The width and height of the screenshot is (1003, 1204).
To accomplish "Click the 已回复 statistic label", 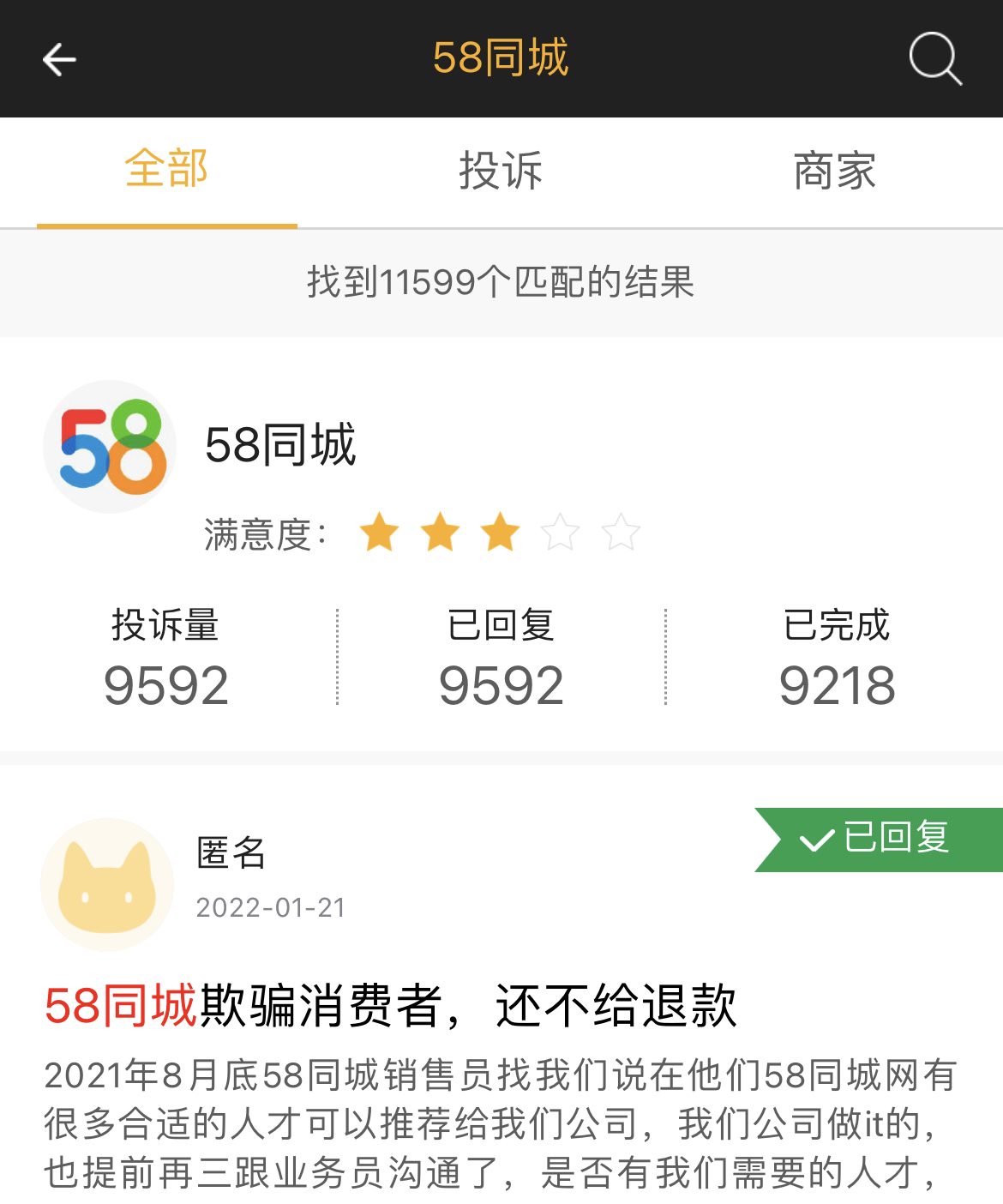I will pos(501,626).
